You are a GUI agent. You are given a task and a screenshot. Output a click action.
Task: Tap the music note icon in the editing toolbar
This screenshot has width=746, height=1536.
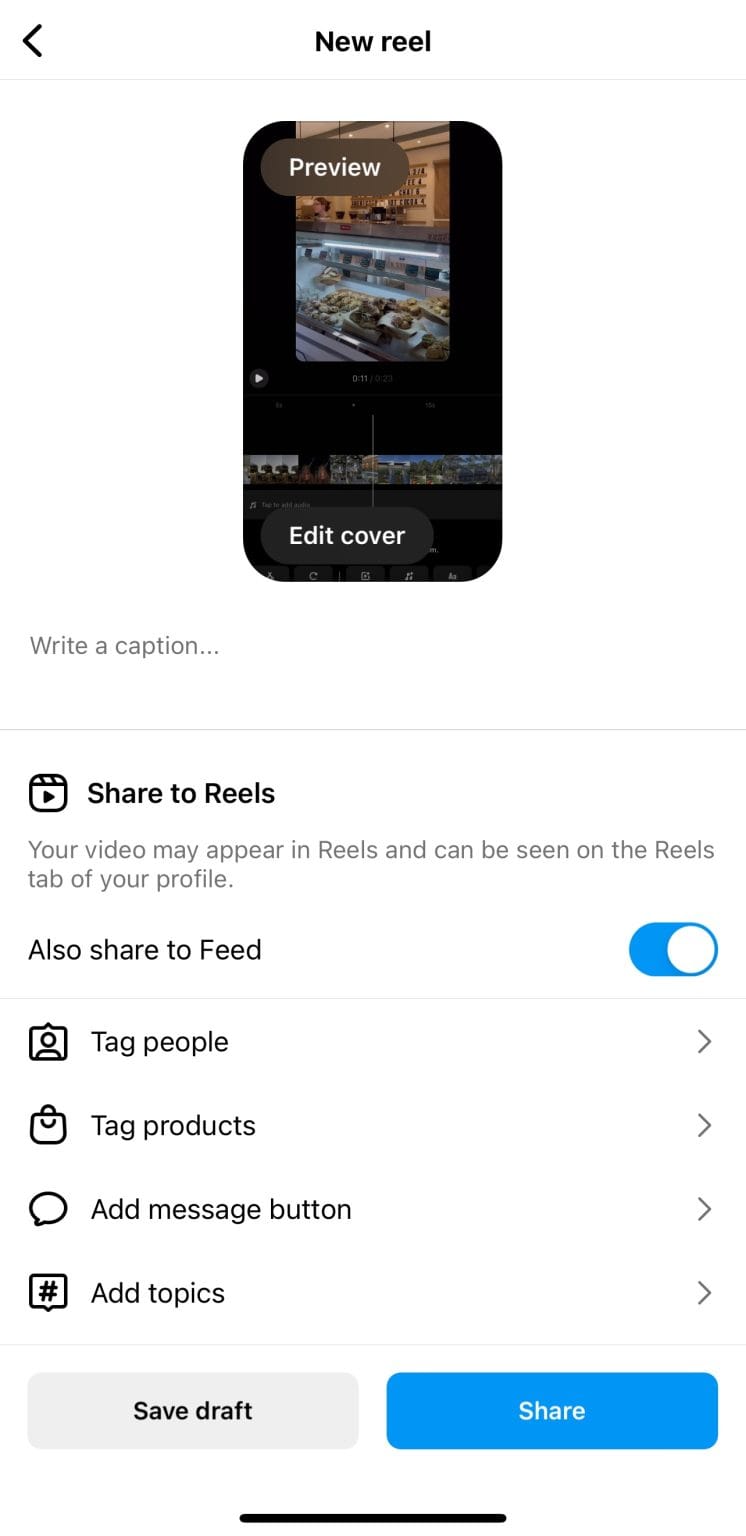[409, 574]
